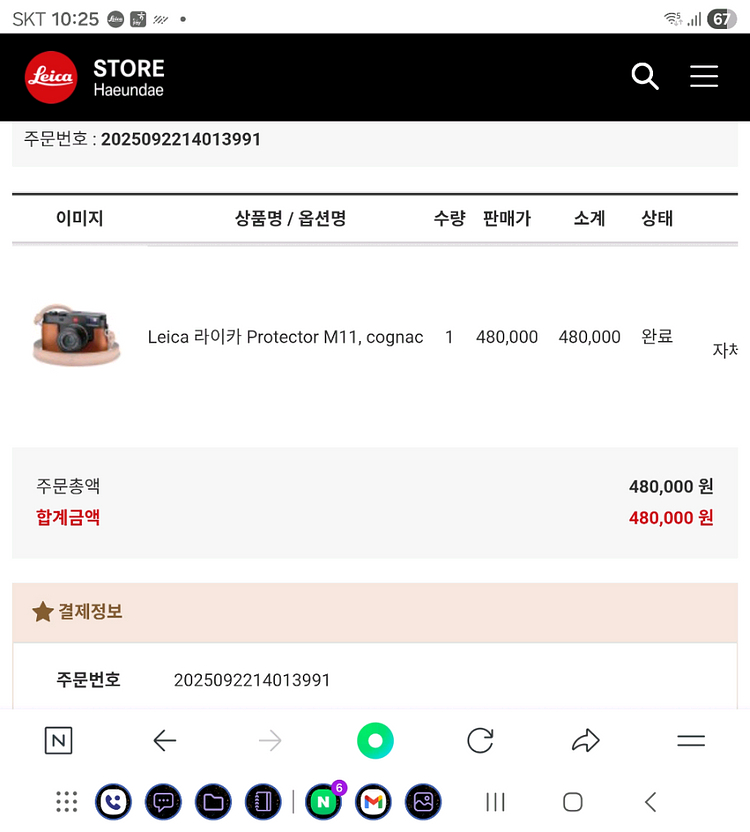Reload the current page

(x=480, y=741)
